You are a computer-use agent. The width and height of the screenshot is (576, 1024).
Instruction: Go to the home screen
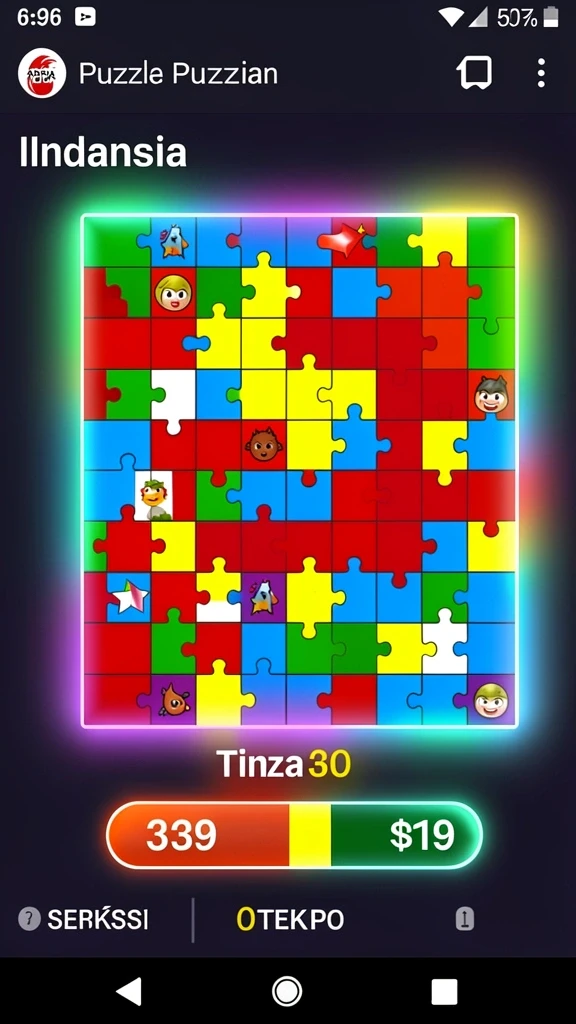point(287,991)
